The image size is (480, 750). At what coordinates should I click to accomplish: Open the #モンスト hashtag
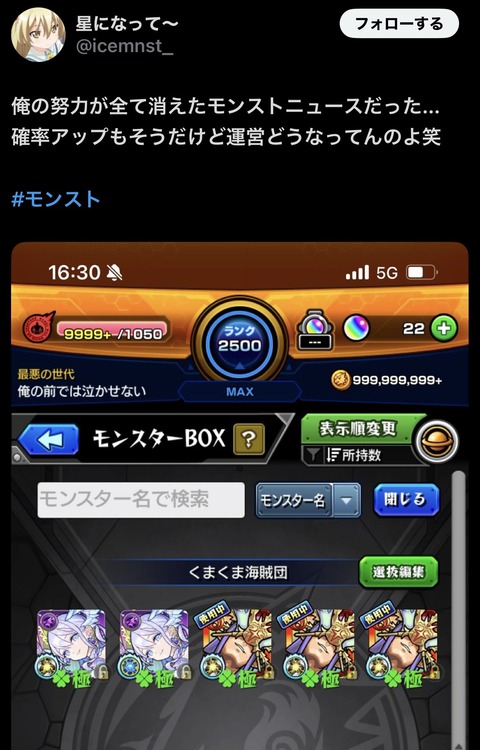(56, 199)
